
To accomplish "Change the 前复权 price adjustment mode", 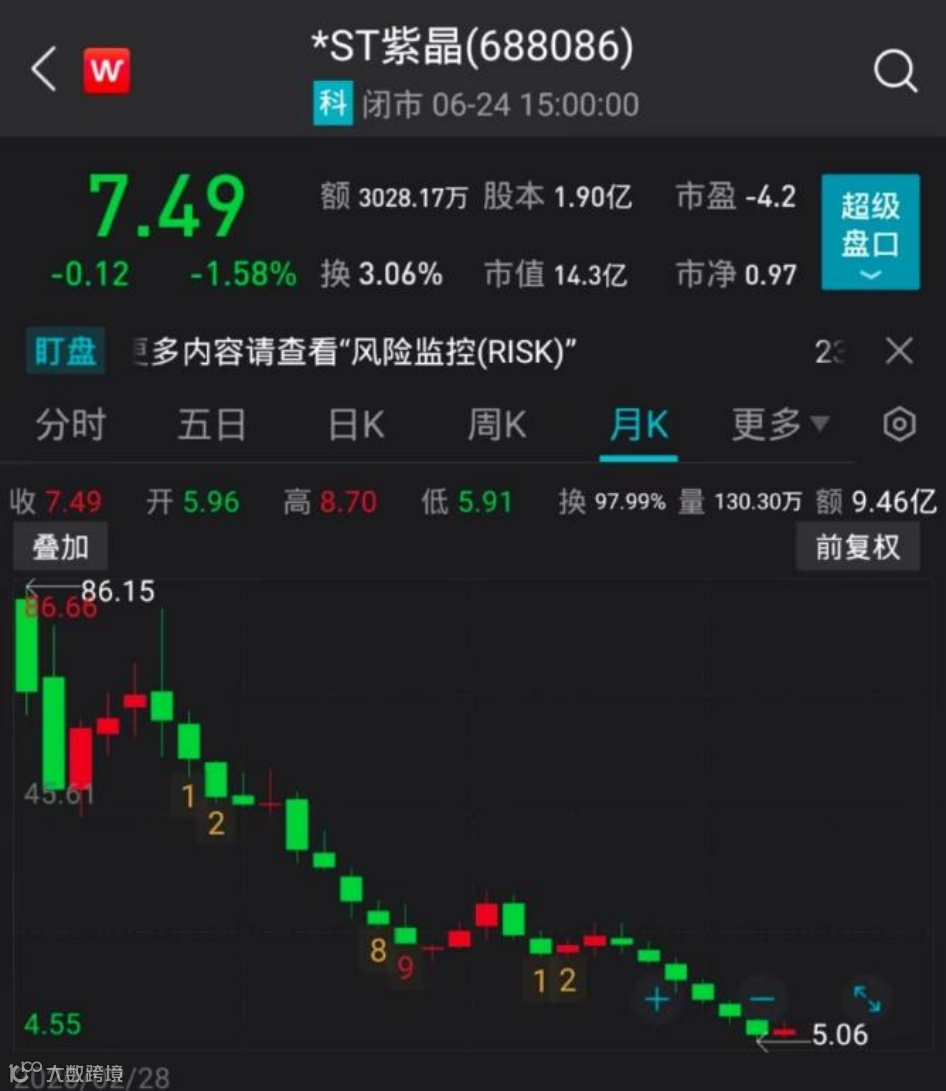I will coord(857,548).
